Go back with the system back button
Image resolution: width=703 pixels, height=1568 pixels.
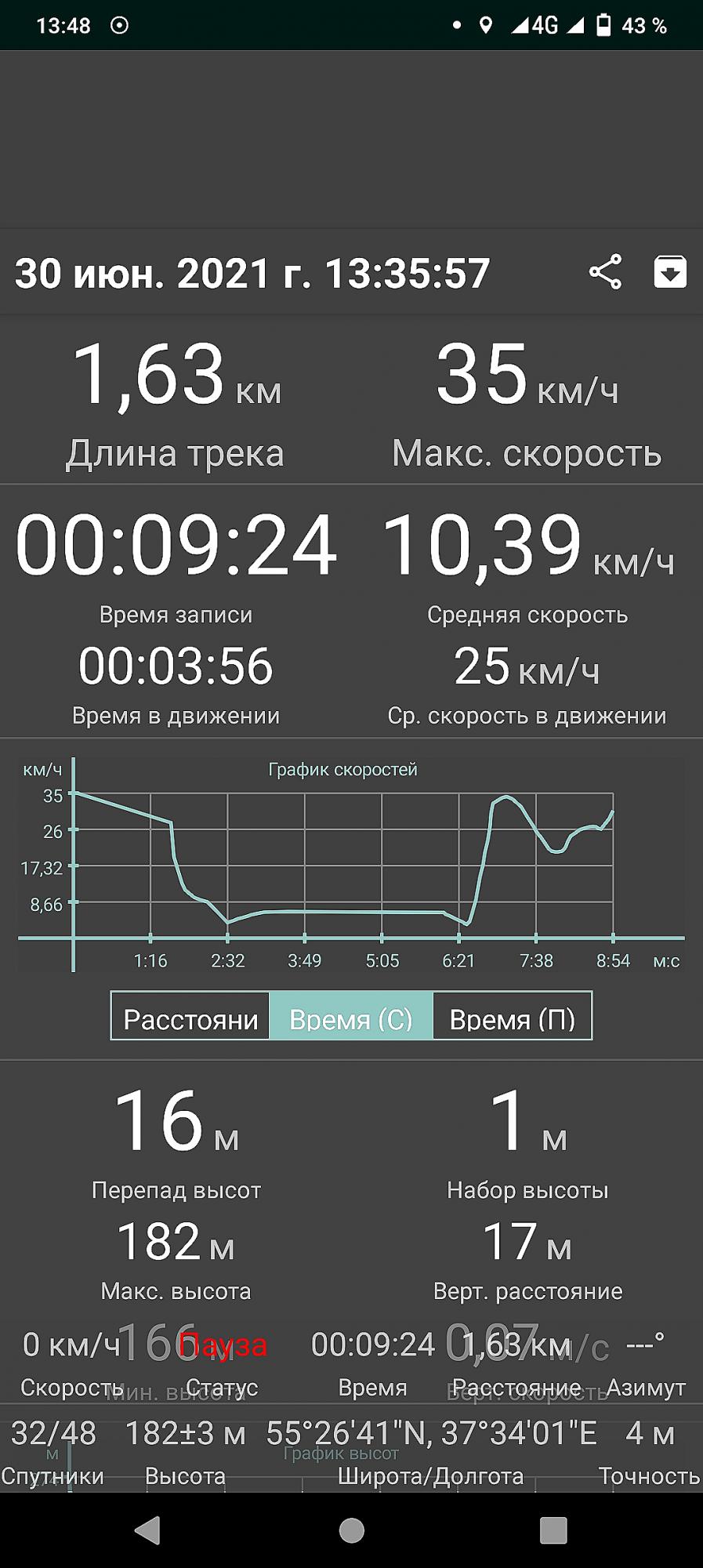tap(147, 1530)
